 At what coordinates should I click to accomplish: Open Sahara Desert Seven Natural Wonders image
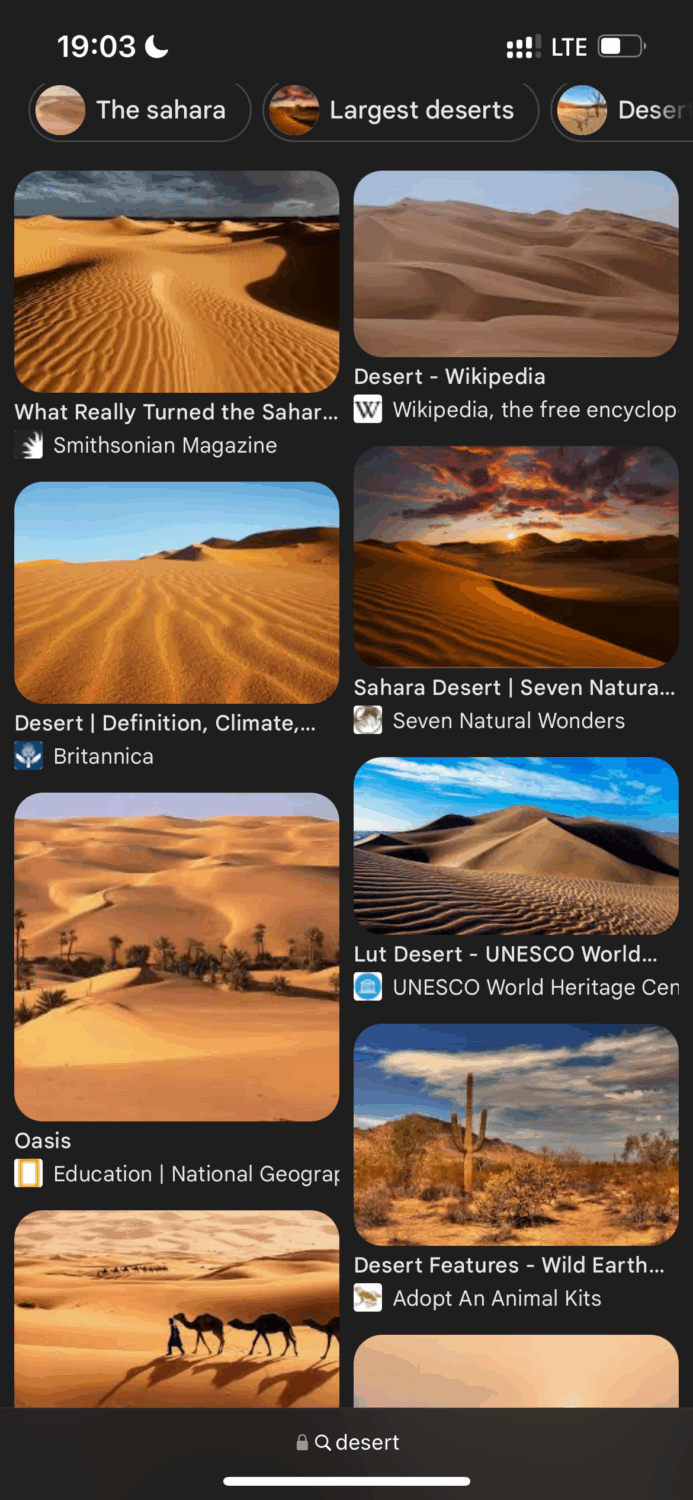[x=516, y=556]
